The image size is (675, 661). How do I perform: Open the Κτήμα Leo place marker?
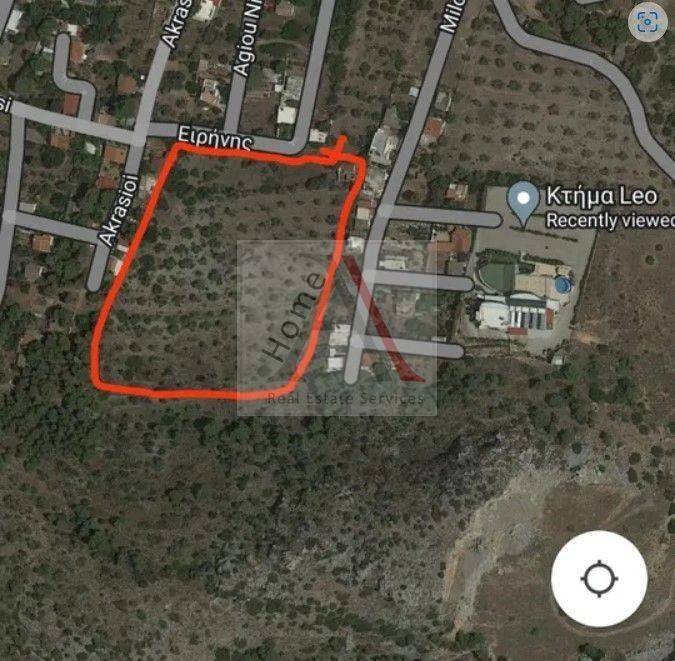point(523,200)
